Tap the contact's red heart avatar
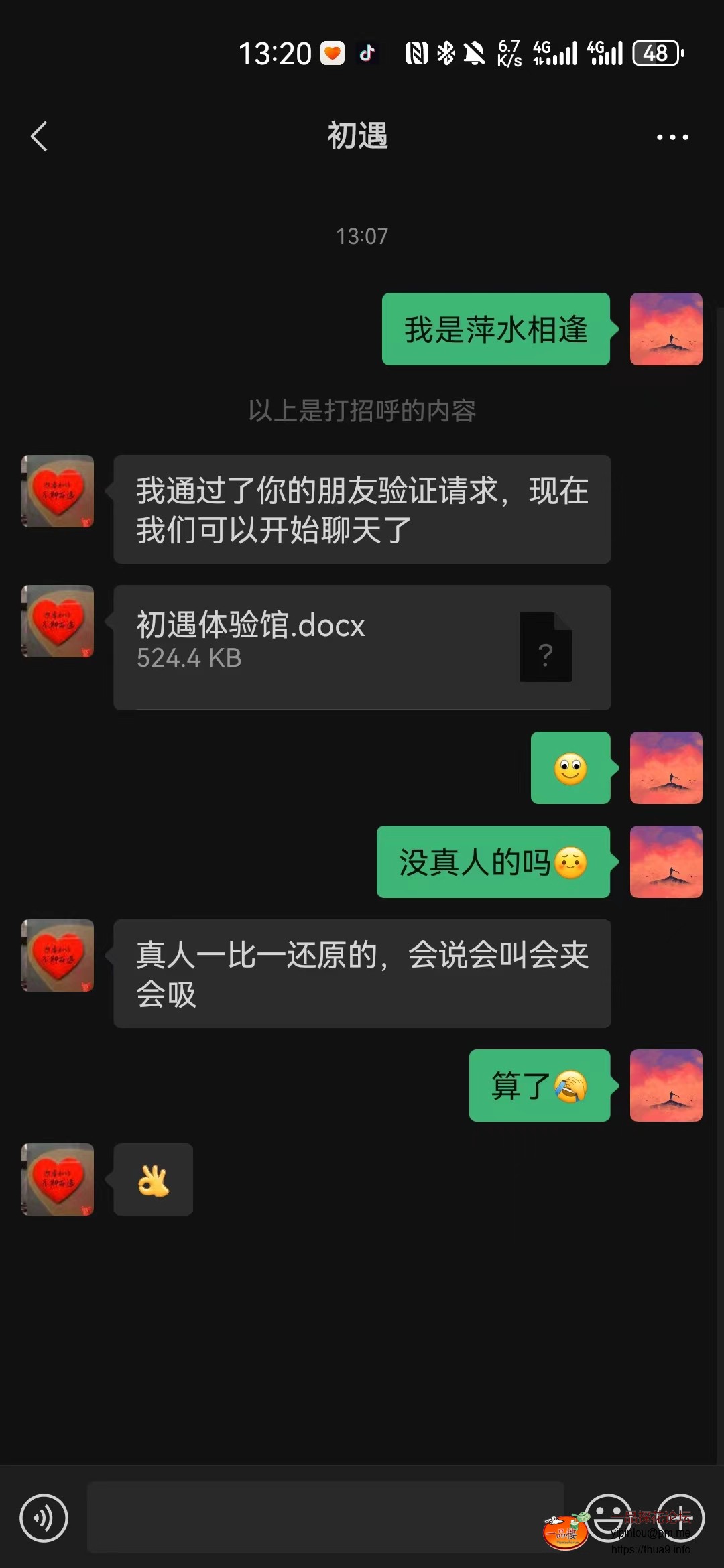Screen dimensions: 724x1568 (x=57, y=491)
